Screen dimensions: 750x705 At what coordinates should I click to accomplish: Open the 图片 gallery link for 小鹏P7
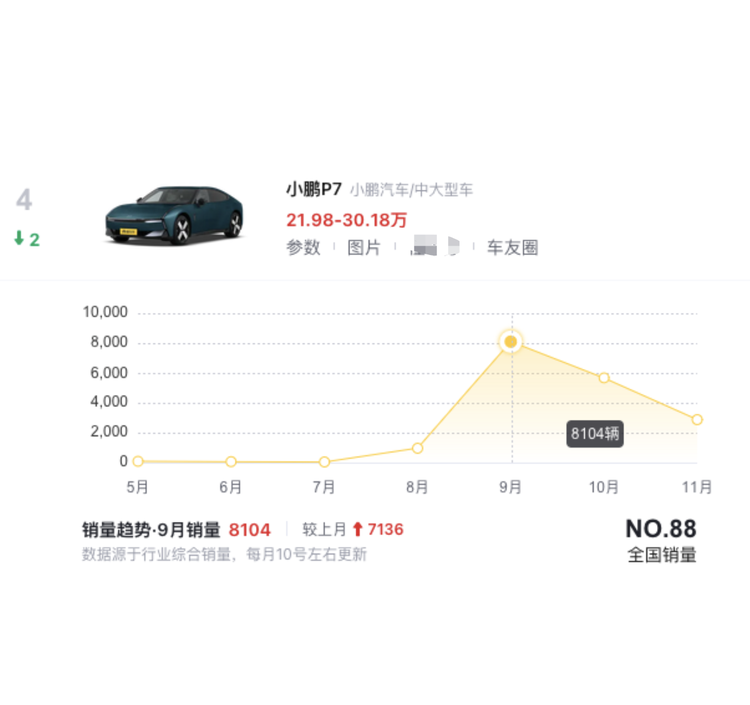coord(364,248)
